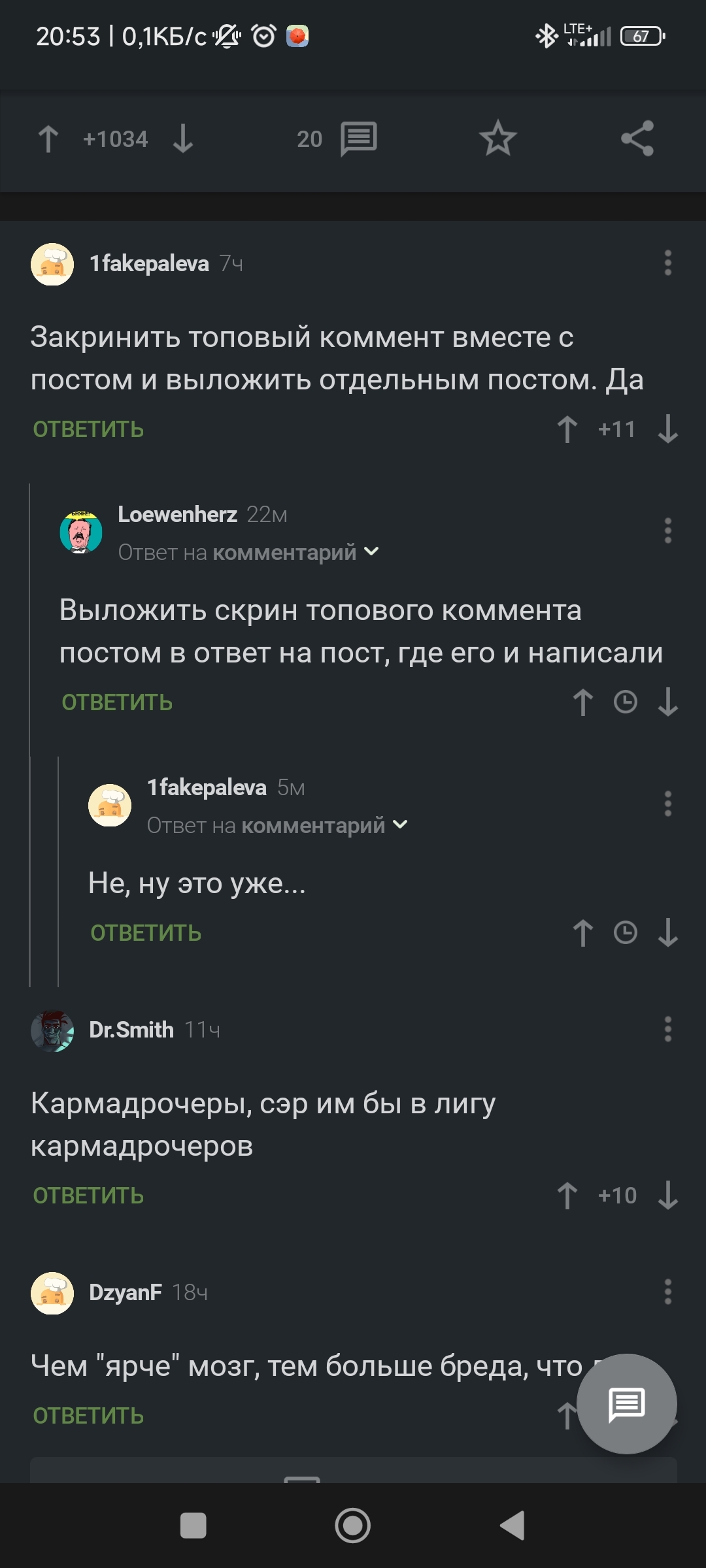Upvote the post with +1034 rating
706x1568 pixels.
[x=48, y=139]
